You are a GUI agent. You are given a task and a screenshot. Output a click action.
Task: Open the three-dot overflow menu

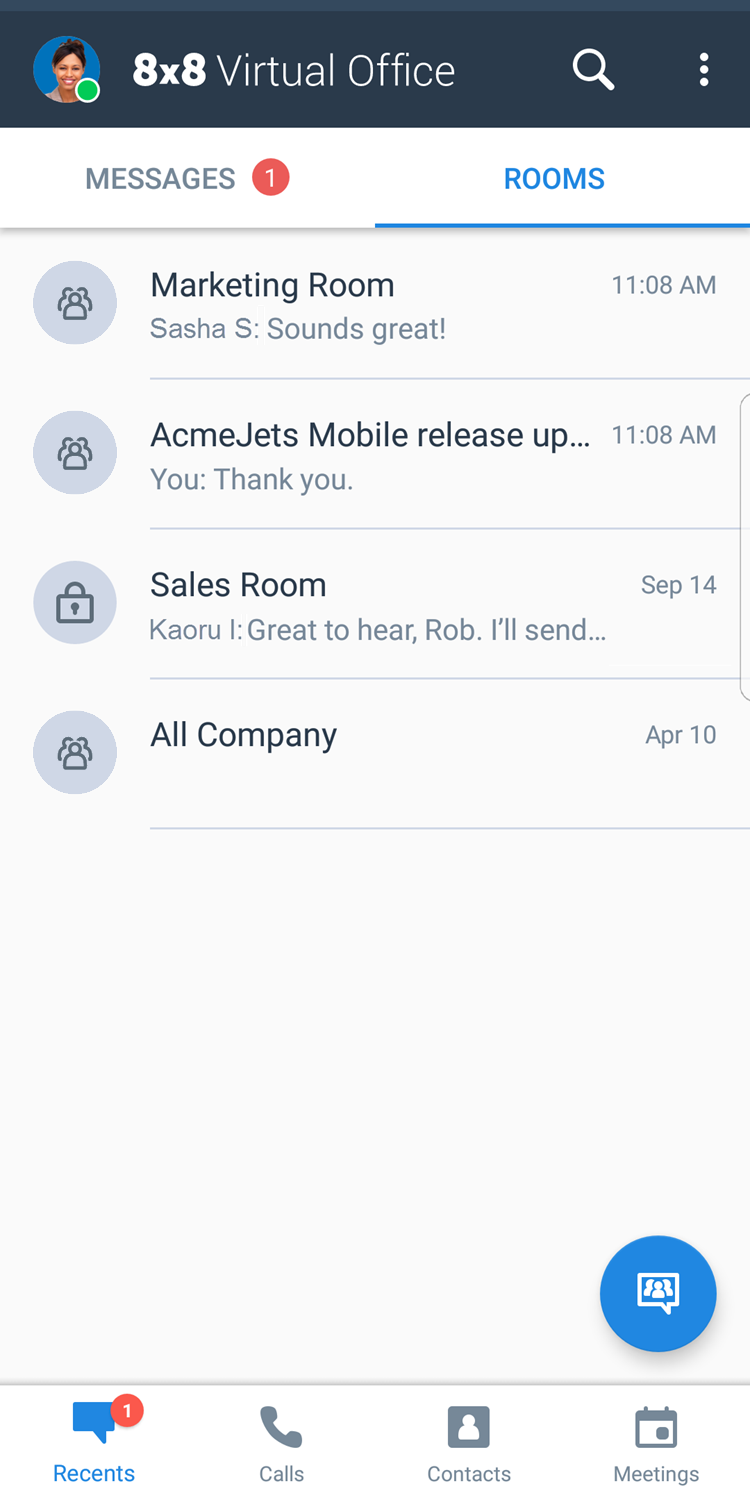pos(704,70)
